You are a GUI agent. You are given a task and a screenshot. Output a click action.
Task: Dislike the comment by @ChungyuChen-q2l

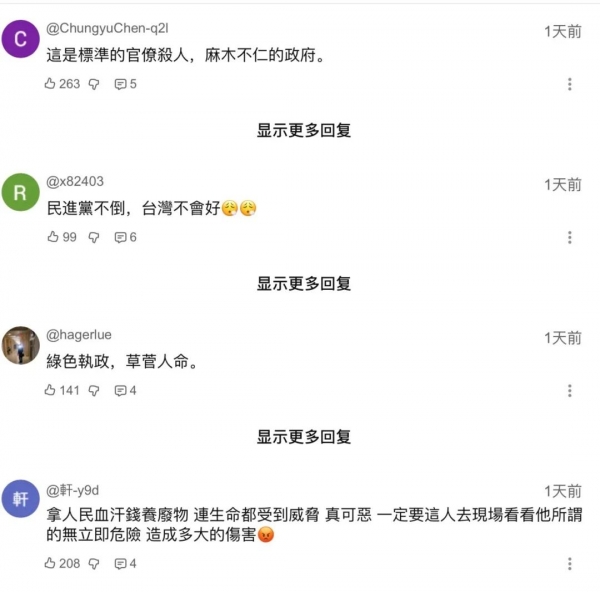94,84
